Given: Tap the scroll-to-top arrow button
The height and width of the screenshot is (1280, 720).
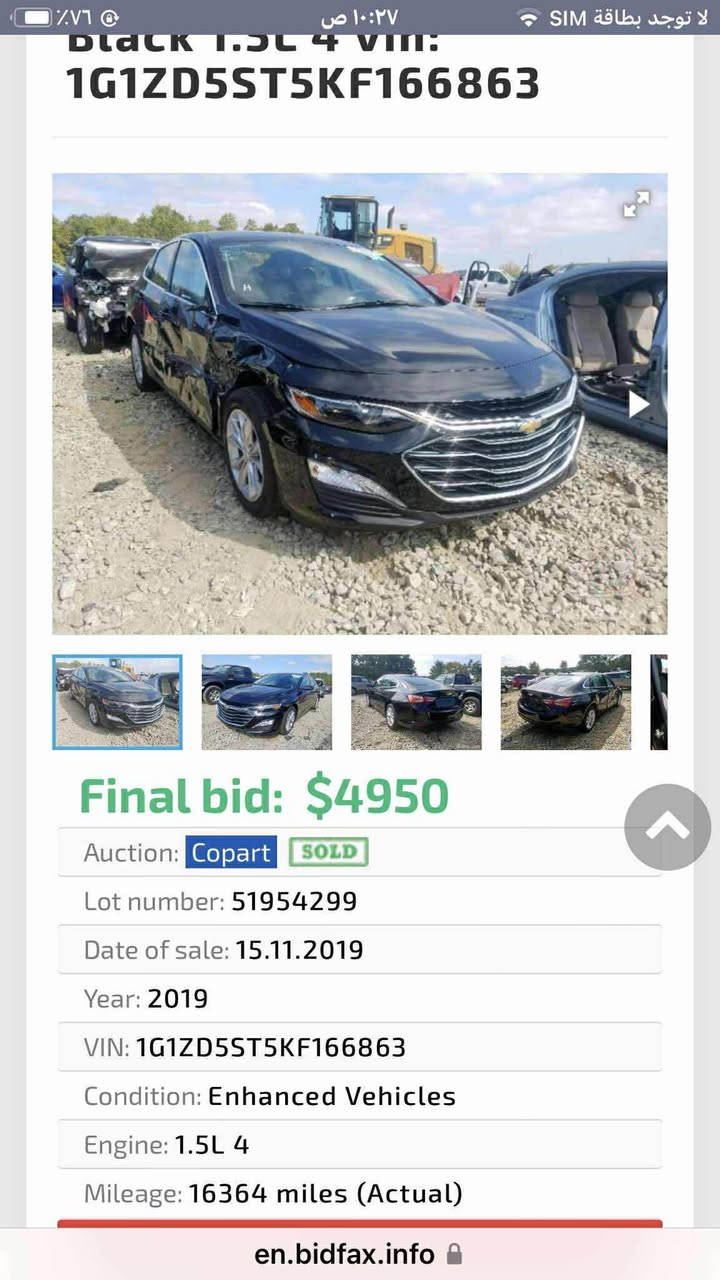Looking at the screenshot, I should [x=667, y=827].
